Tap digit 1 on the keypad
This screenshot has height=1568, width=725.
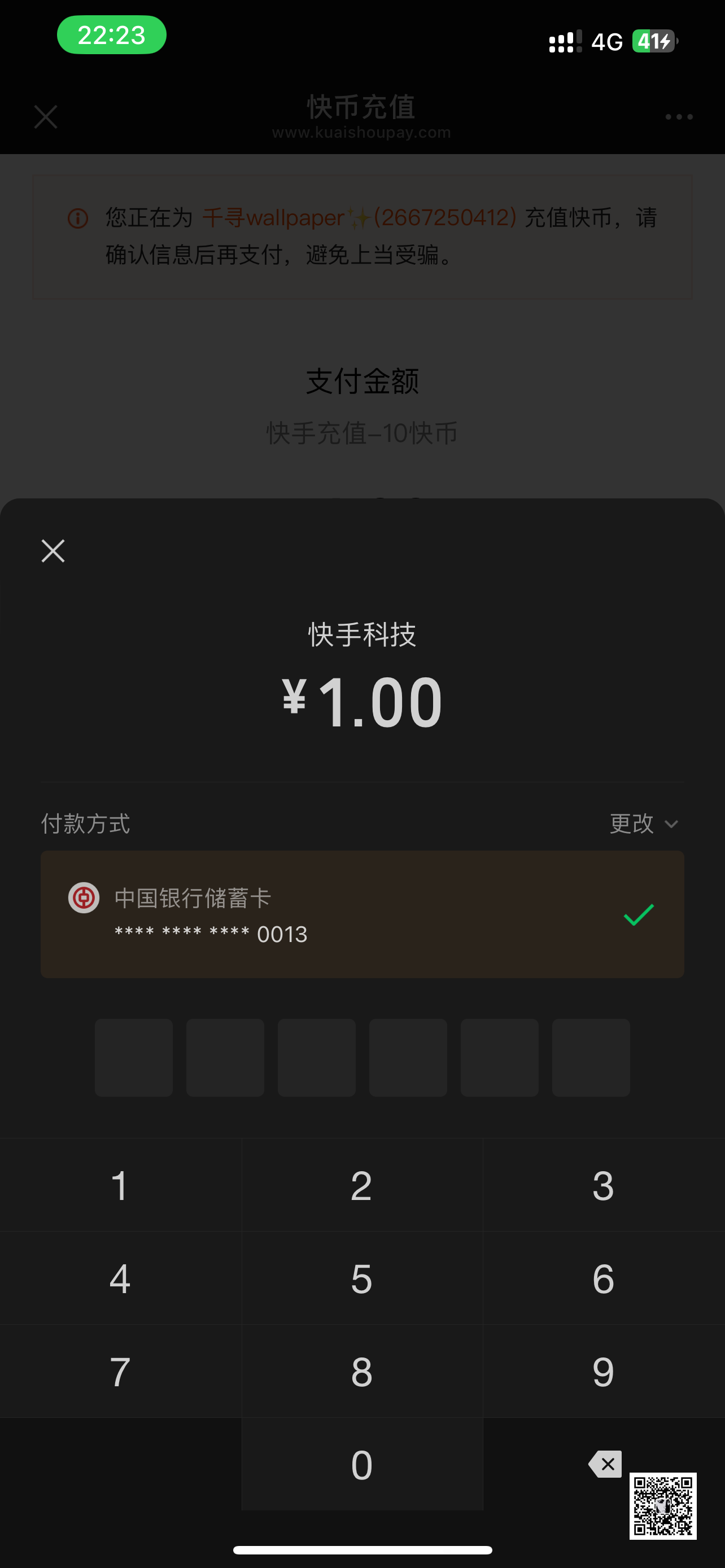[120, 1186]
